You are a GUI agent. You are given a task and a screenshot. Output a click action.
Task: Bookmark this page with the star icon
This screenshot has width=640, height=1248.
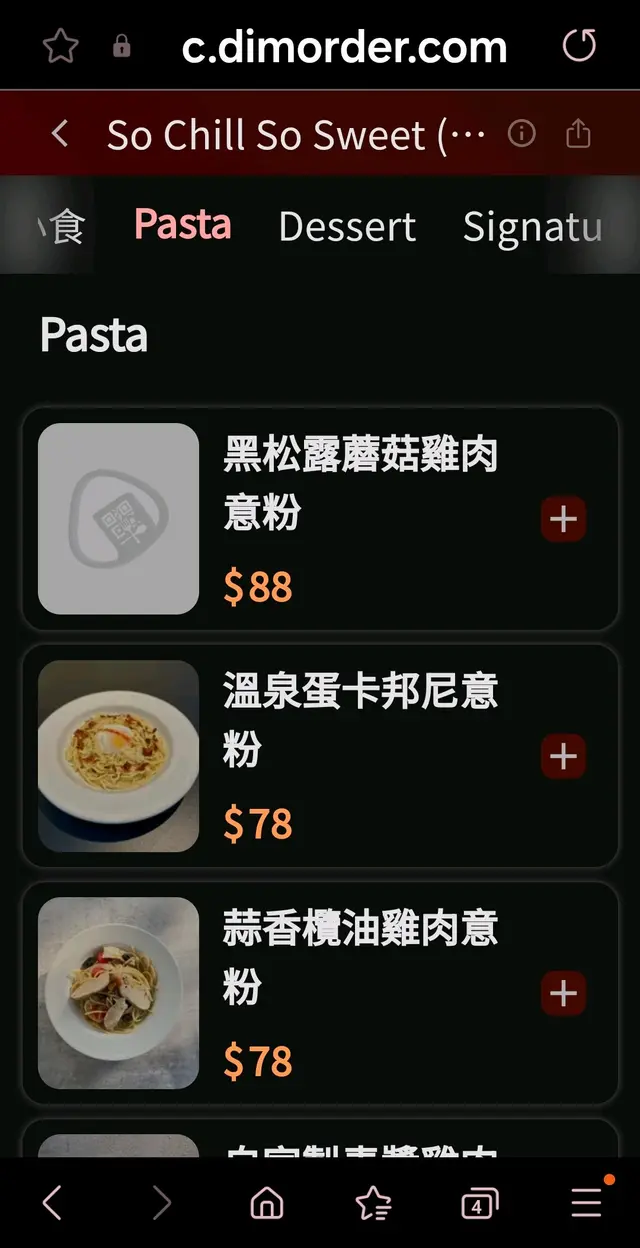60,46
